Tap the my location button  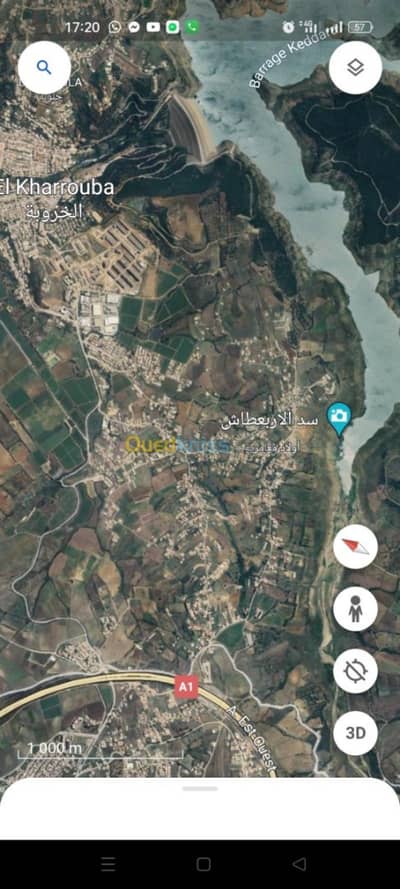pos(355,671)
